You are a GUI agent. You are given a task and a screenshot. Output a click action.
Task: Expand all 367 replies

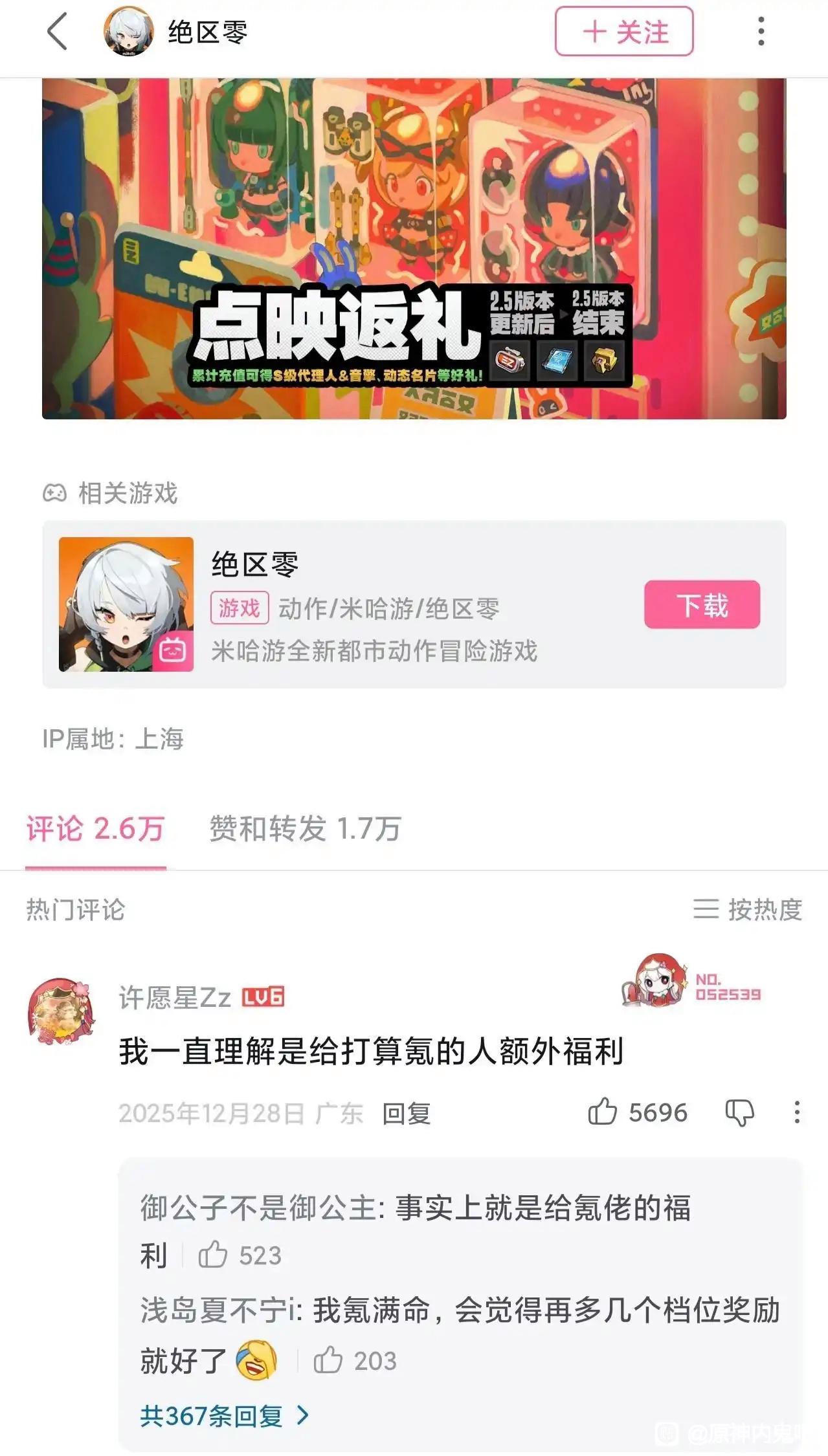click(225, 1417)
